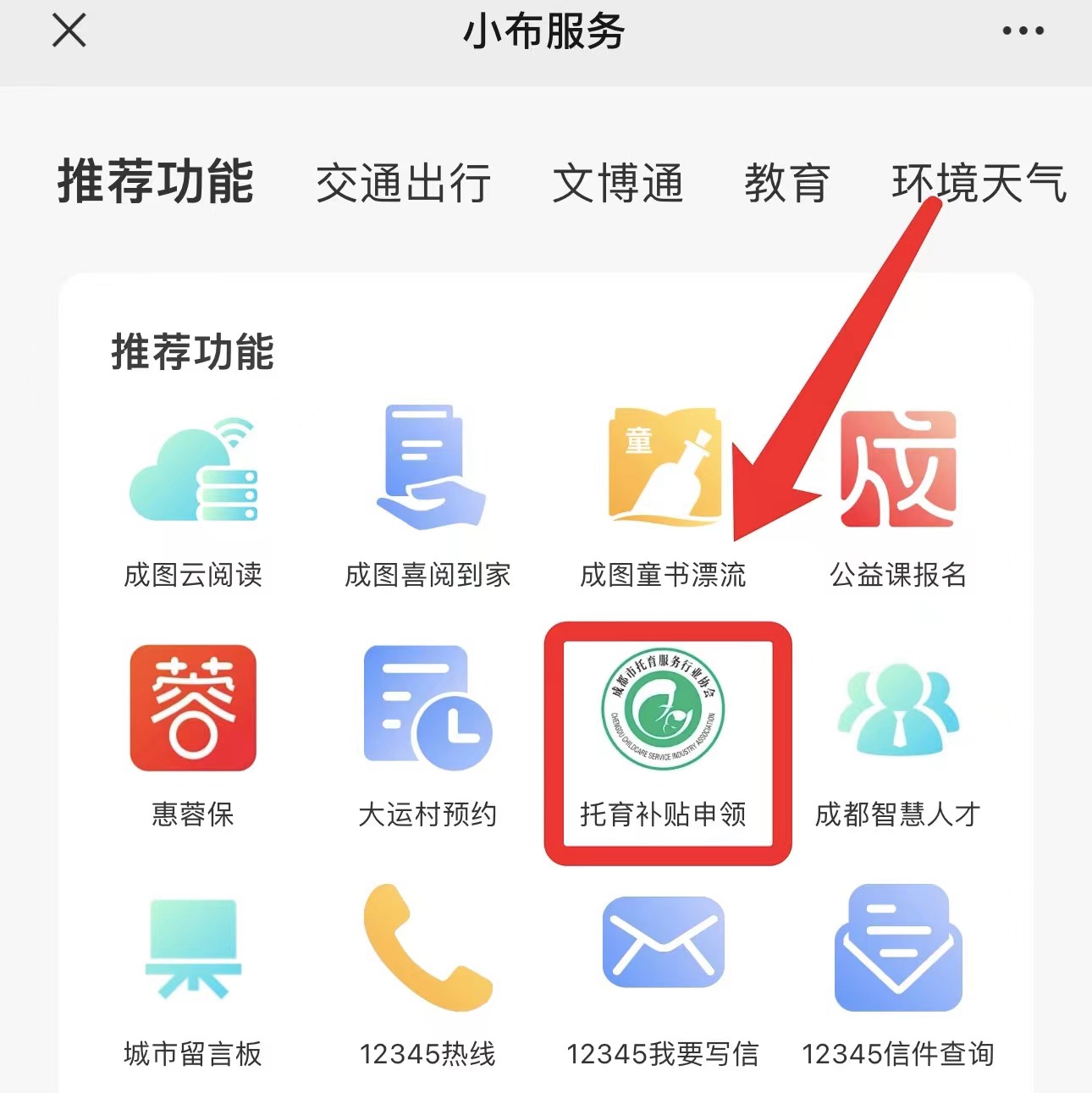Switch to the 交通出行 tab
The width and height of the screenshot is (1092, 1093).
[x=403, y=184]
